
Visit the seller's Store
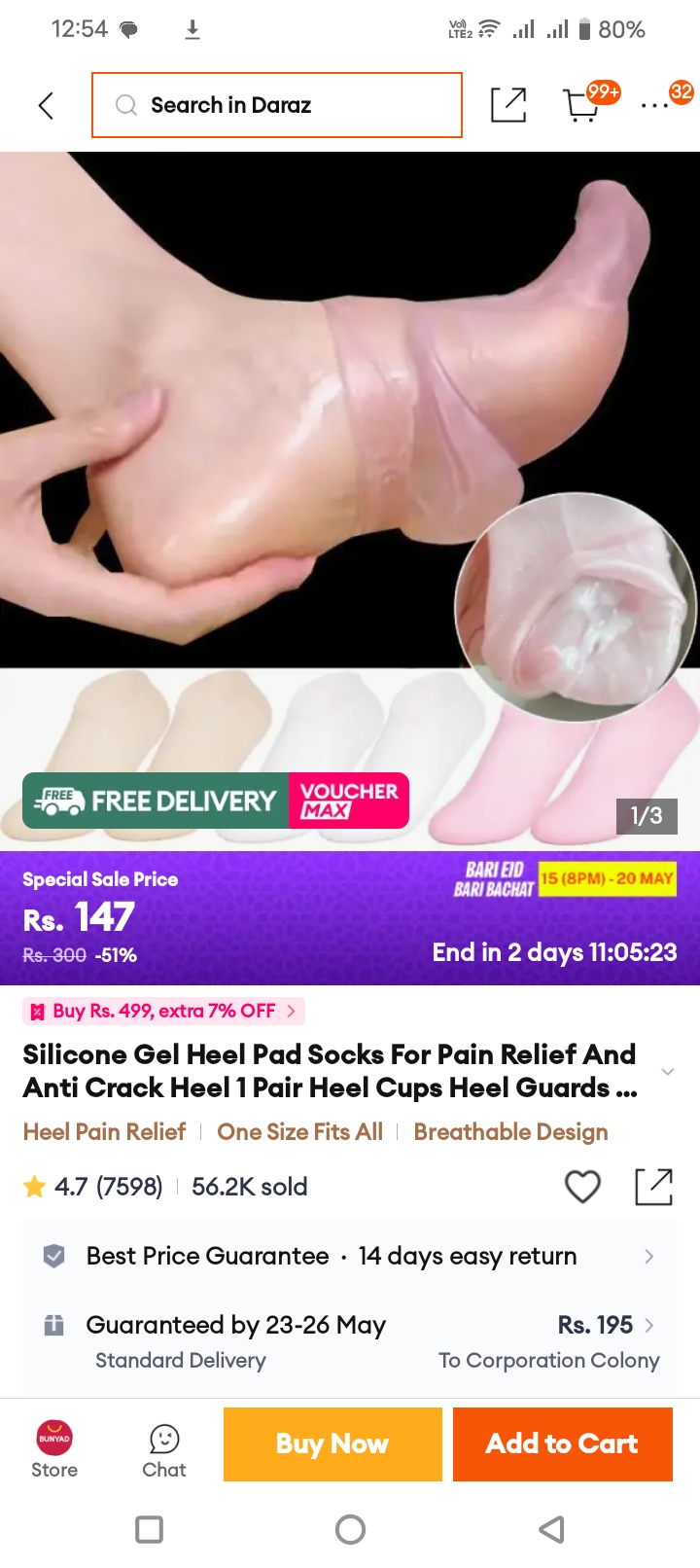pyautogui.click(x=54, y=1449)
